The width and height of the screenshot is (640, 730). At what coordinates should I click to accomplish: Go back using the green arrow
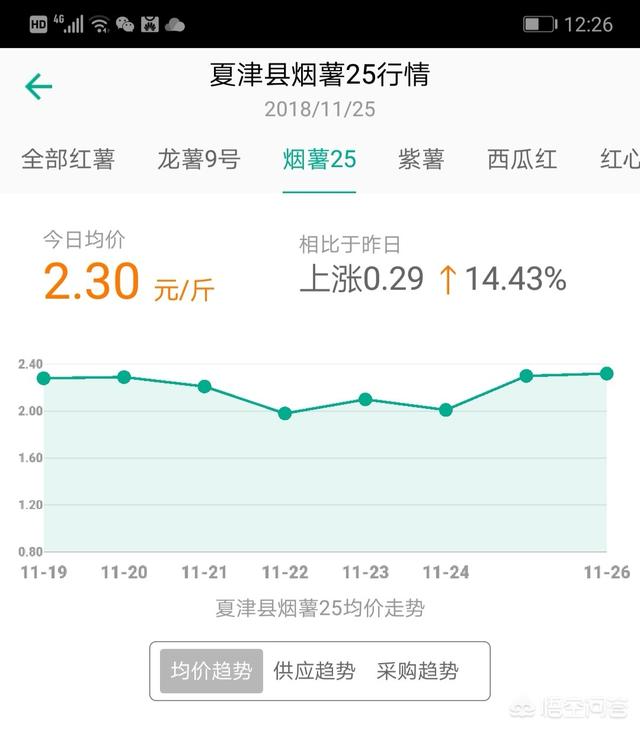(x=39, y=87)
